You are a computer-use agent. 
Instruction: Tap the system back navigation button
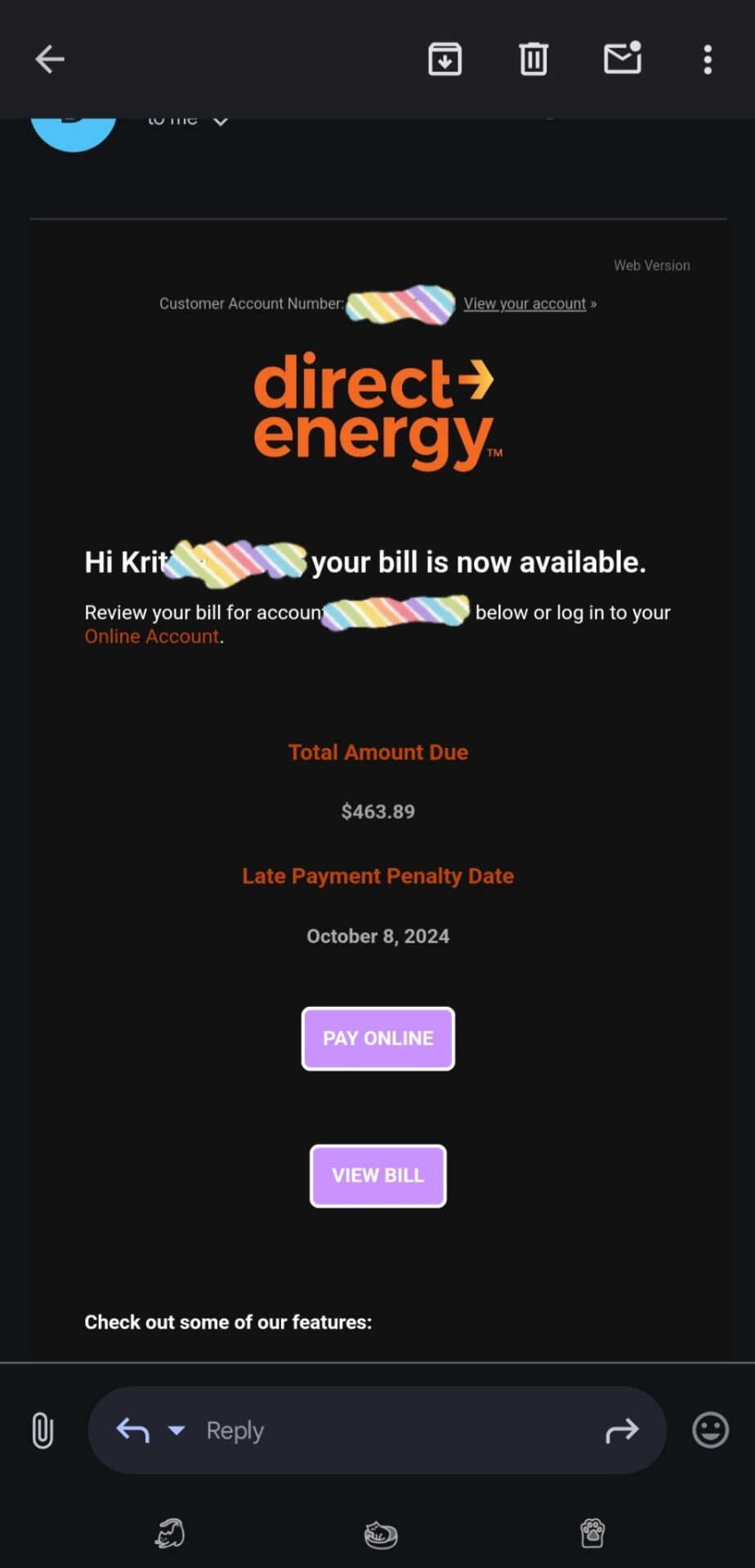tap(169, 1534)
